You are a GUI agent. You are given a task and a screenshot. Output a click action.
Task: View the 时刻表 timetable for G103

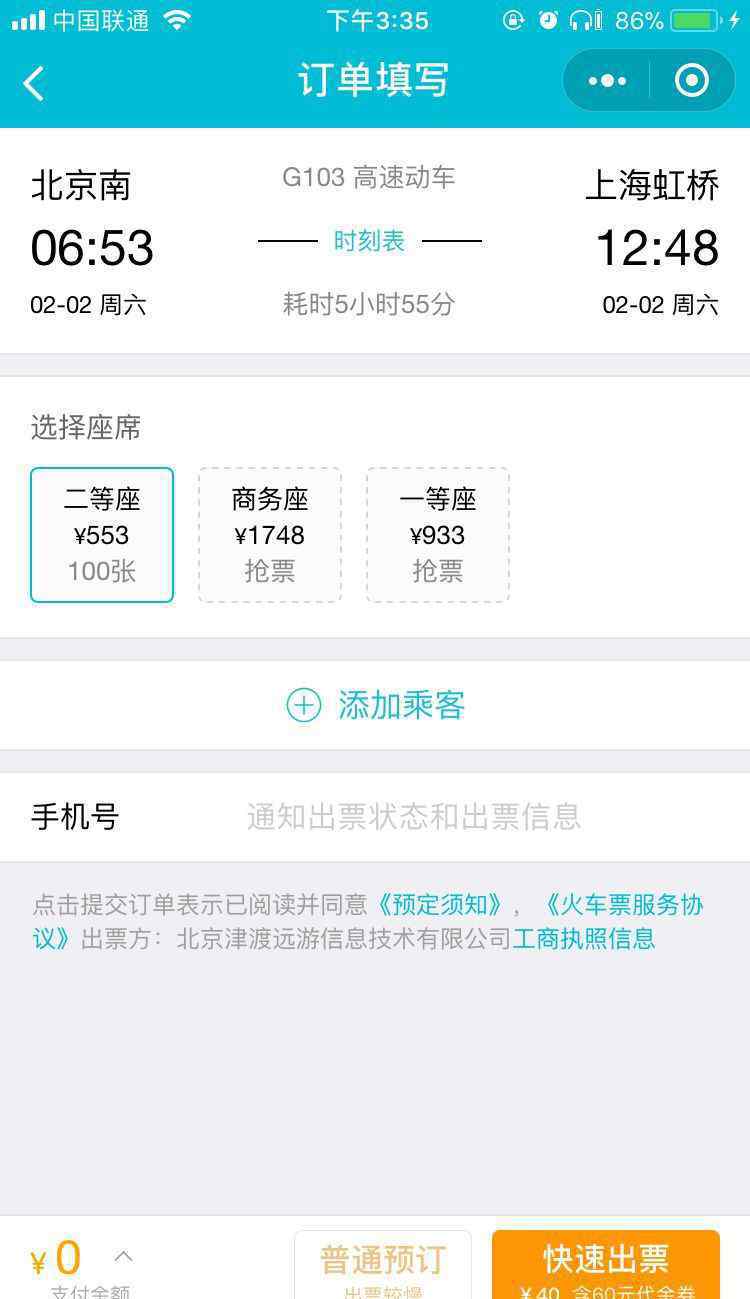point(369,241)
